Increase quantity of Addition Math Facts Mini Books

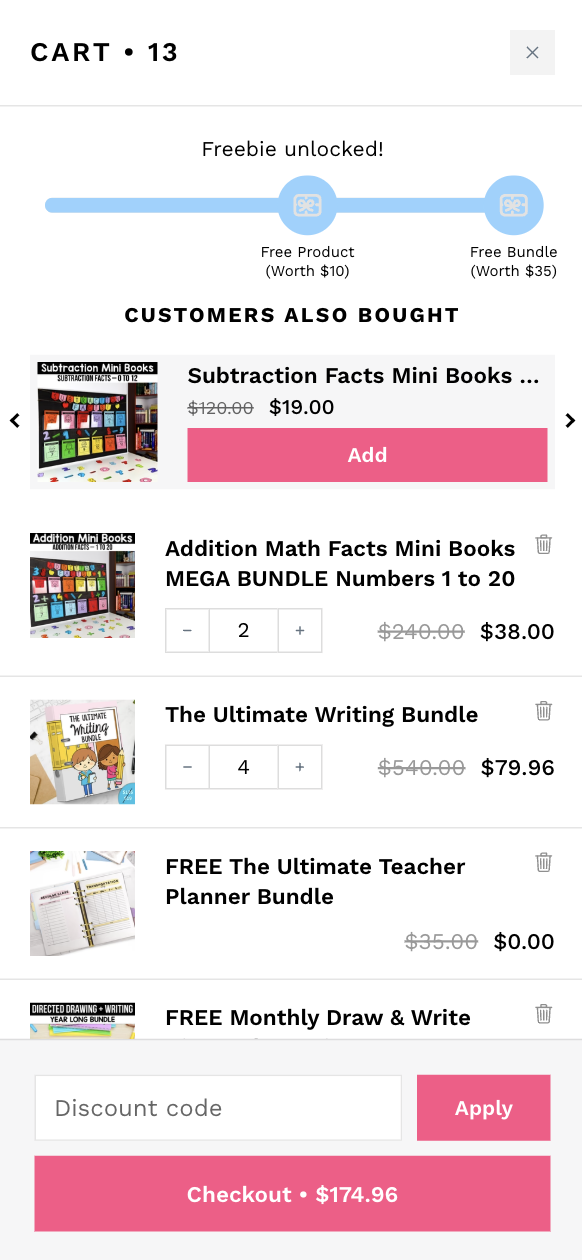tap(300, 631)
